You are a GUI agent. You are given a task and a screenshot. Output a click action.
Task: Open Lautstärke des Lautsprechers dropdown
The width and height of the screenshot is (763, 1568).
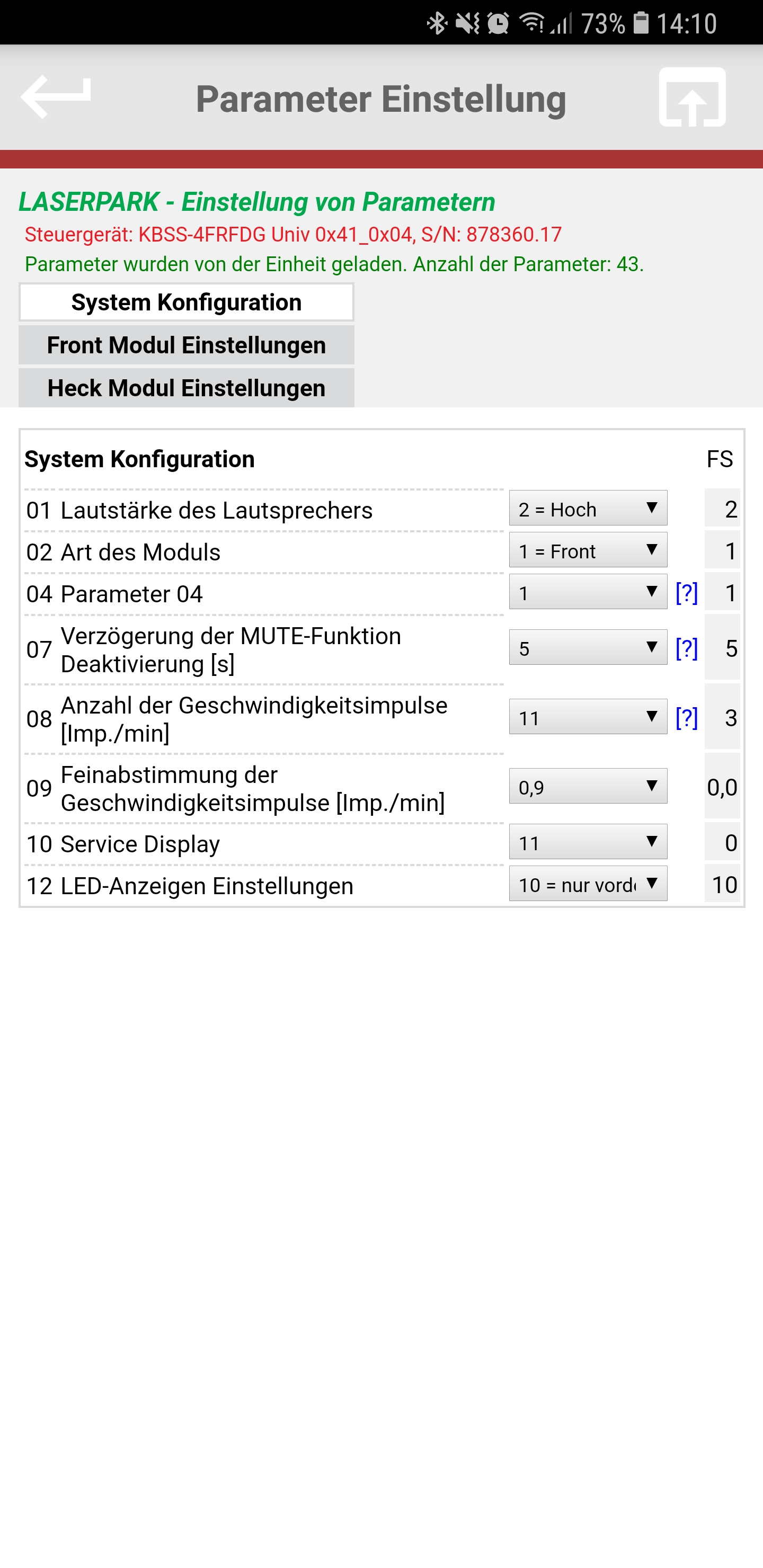[x=588, y=509]
